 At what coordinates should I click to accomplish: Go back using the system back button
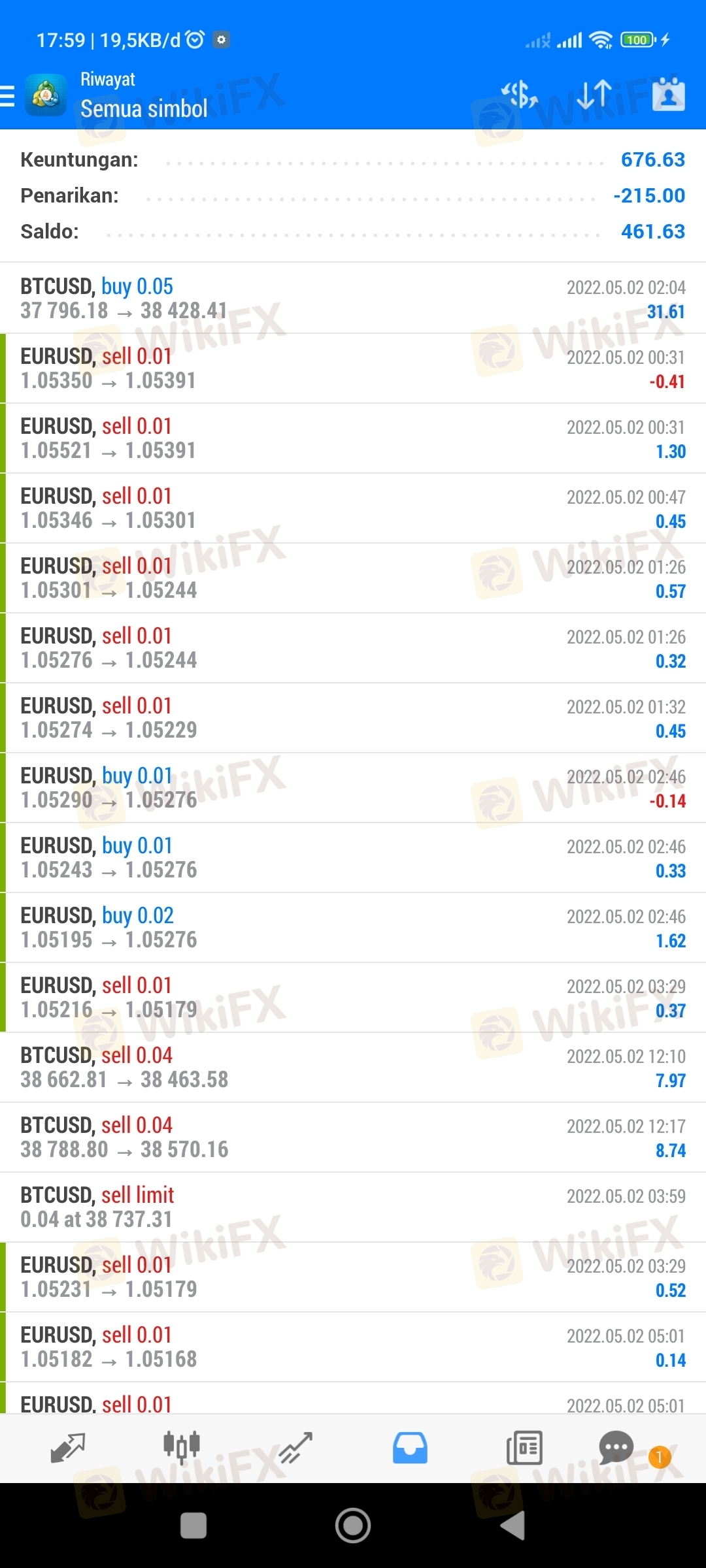pyautogui.click(x=513, y=1526)
